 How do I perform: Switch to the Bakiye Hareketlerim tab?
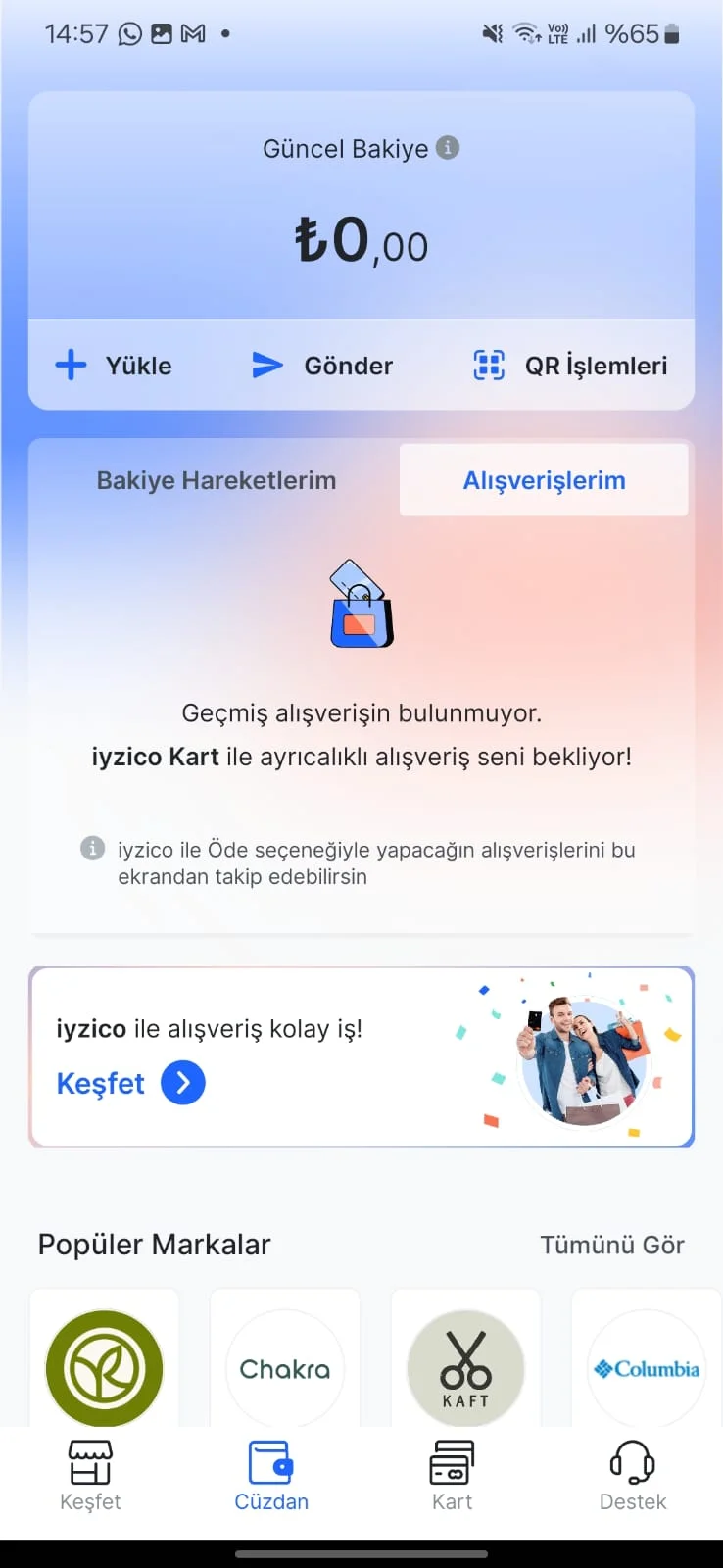[216, 480]
